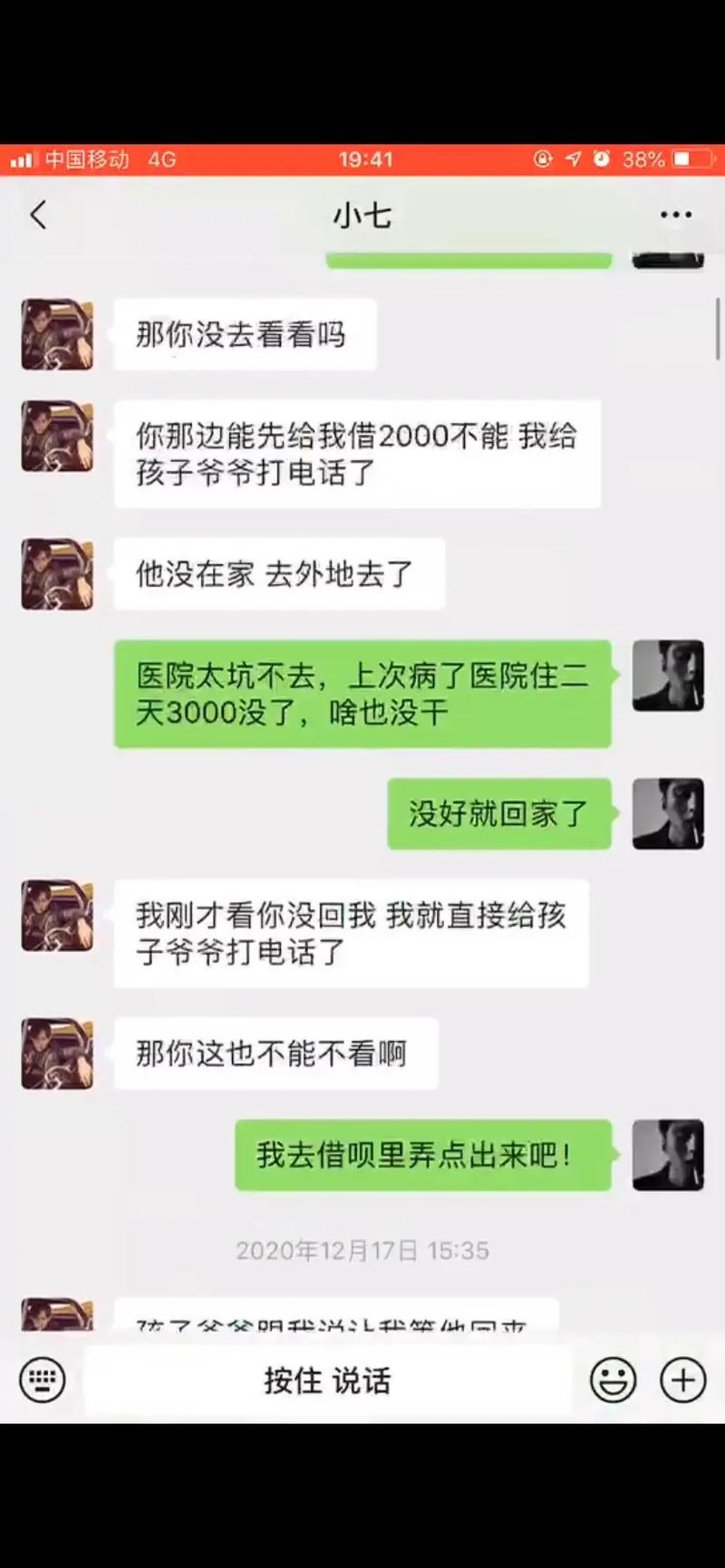This screenshot has width=725, height=1568.
Task: Open 小七's avatar beside 那你没去看看吗
Action: pyautogui.click(x=57, y=334)
